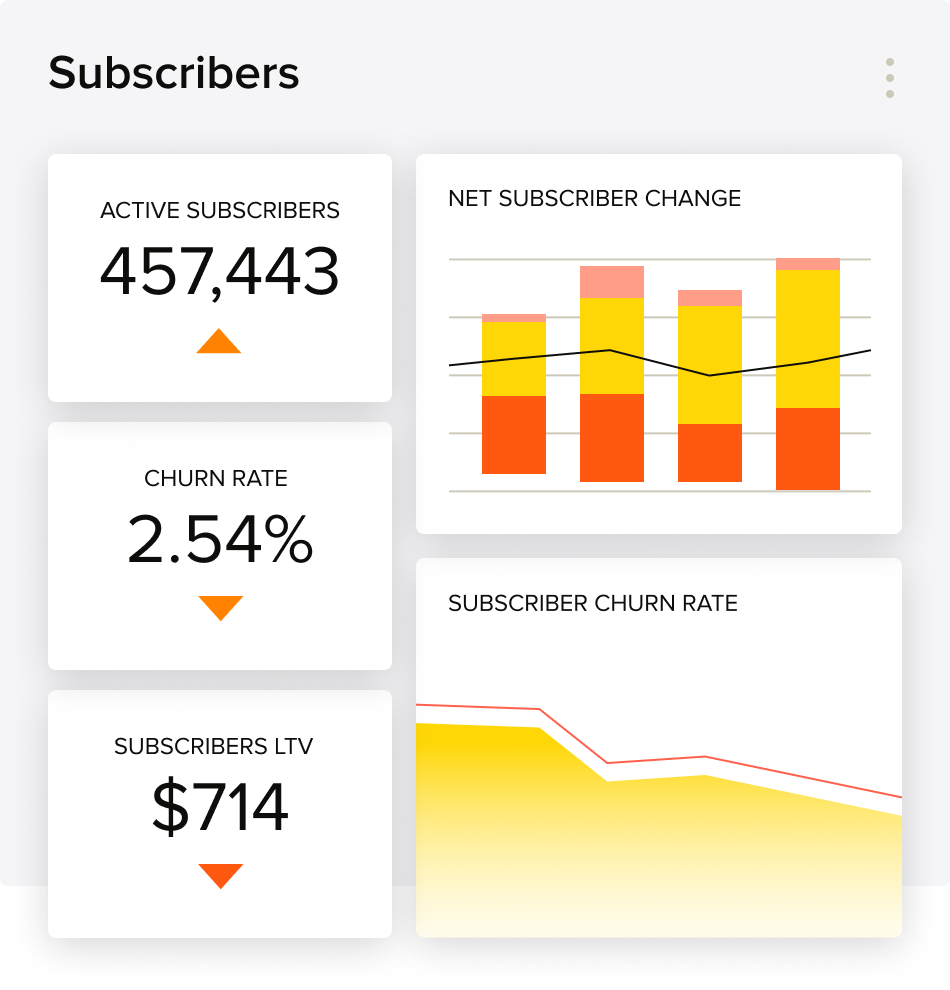Click the down-trend arrow under Subscribers LTV
Viewport: 950px width, 990px height.
coord(220,873)
